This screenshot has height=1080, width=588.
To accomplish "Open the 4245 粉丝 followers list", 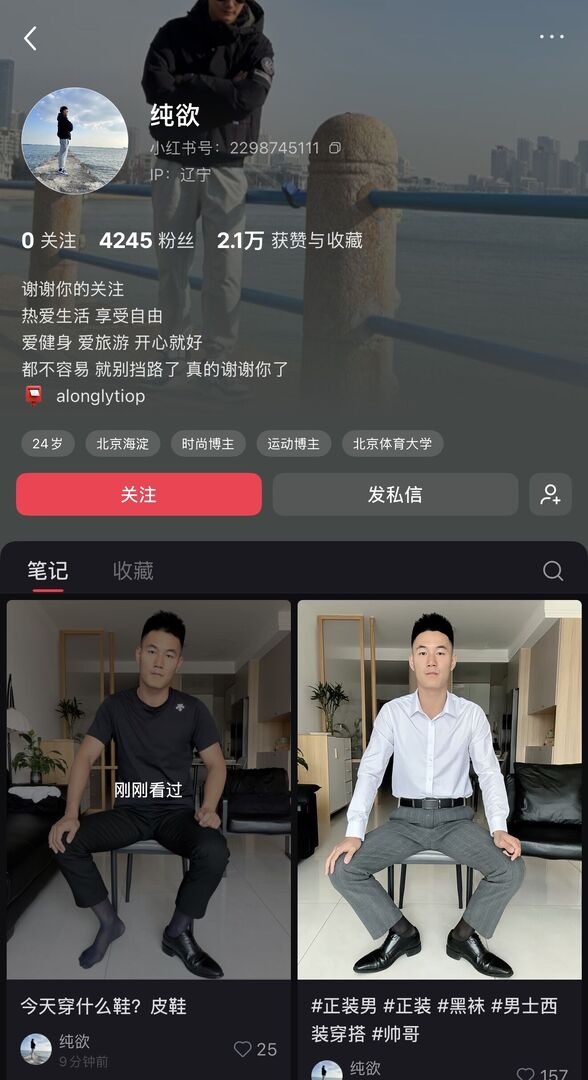I will (x=147, y=240).
